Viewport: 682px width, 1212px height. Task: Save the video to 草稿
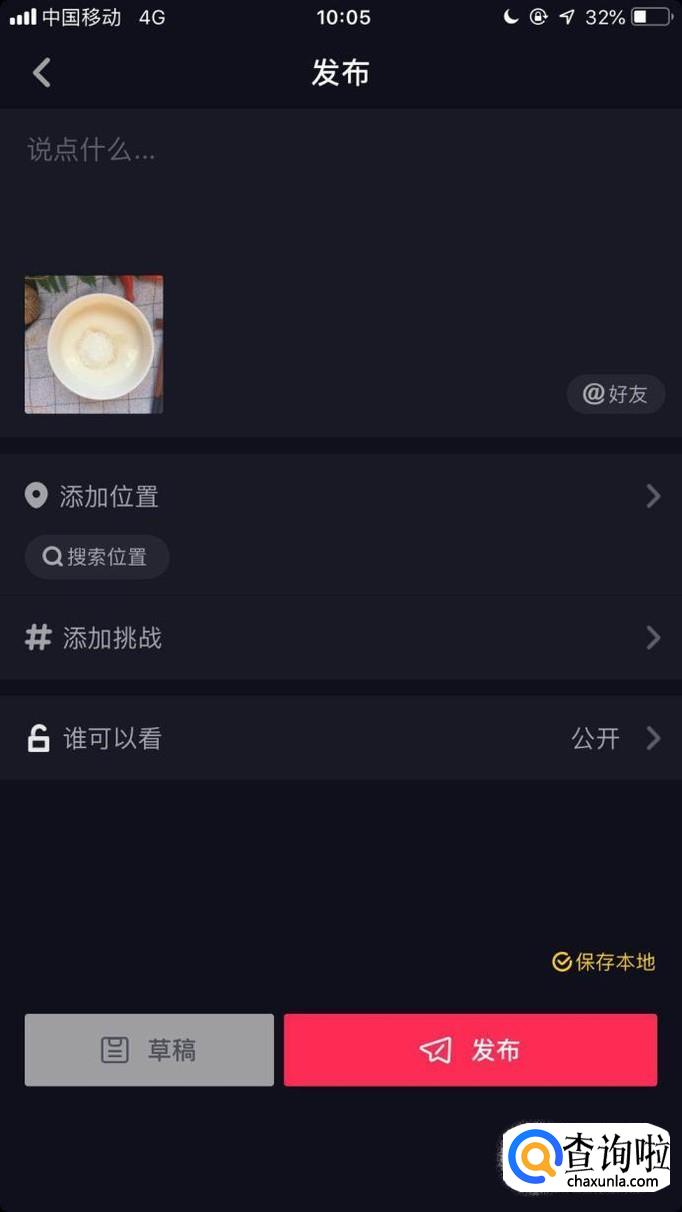click(x=149, y=1050)
